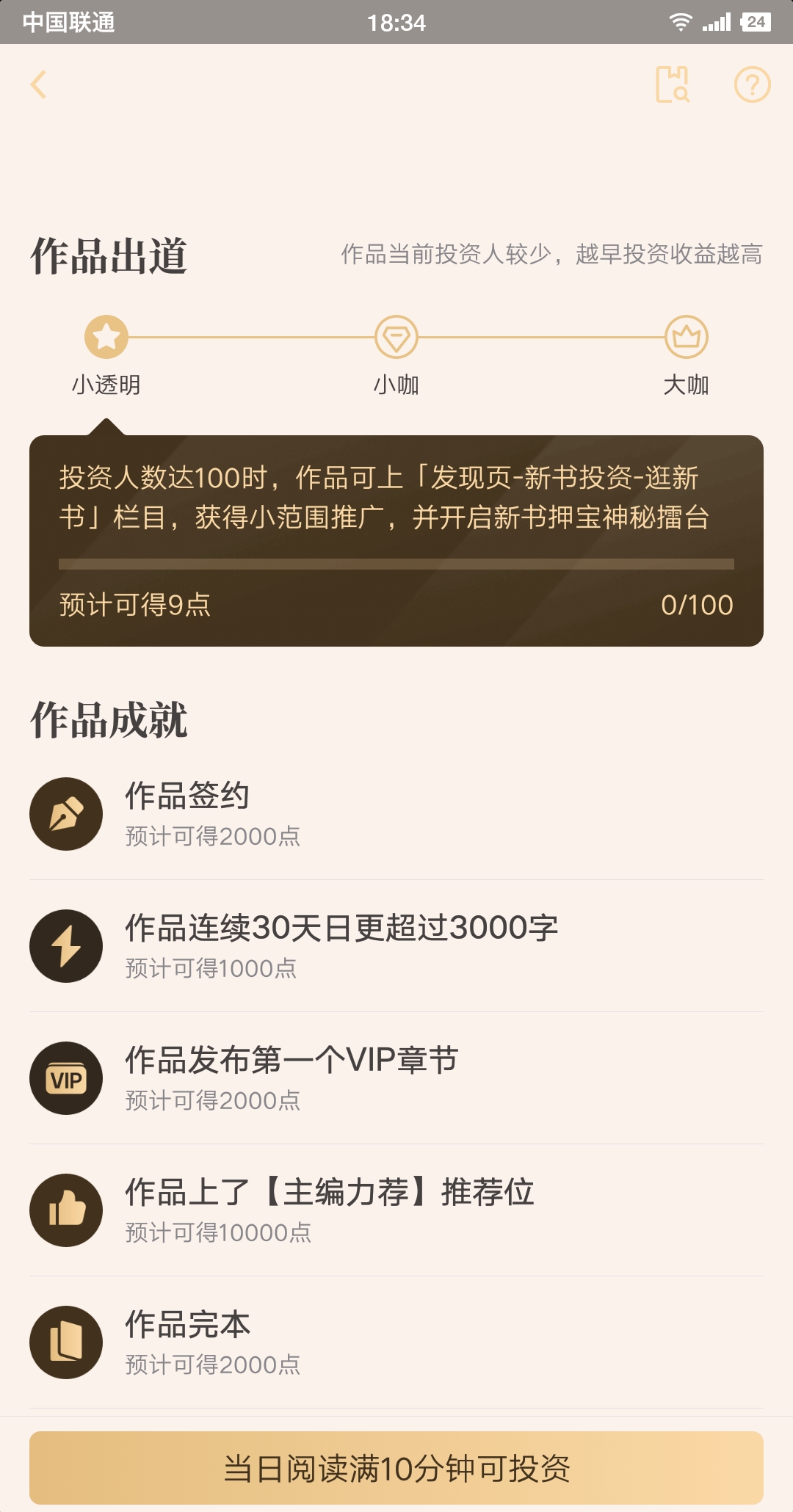Screen dimensions: 793x1512
Task: Tap the 当日阅读满10分钟可投资 button
Action: 396,1468
